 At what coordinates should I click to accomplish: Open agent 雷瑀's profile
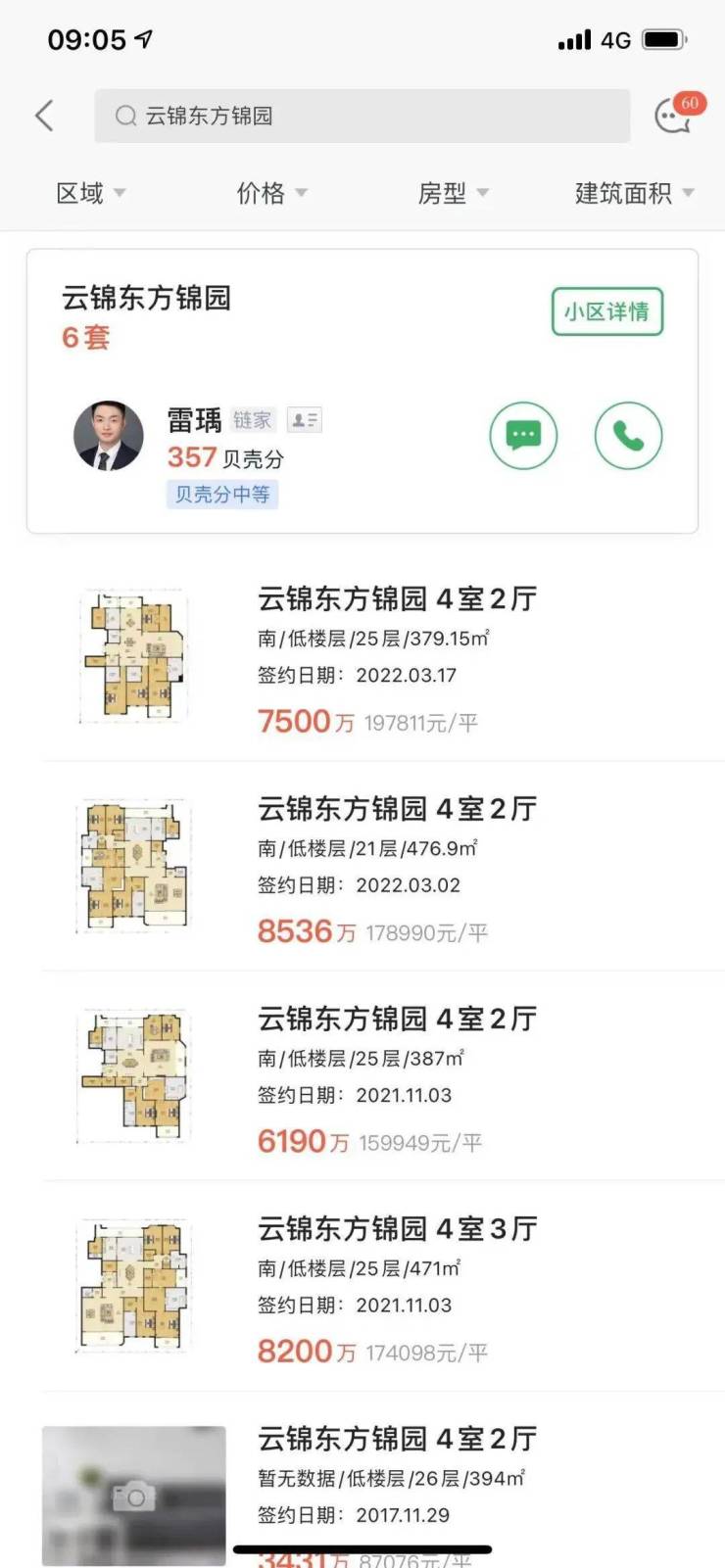point(109,436)
